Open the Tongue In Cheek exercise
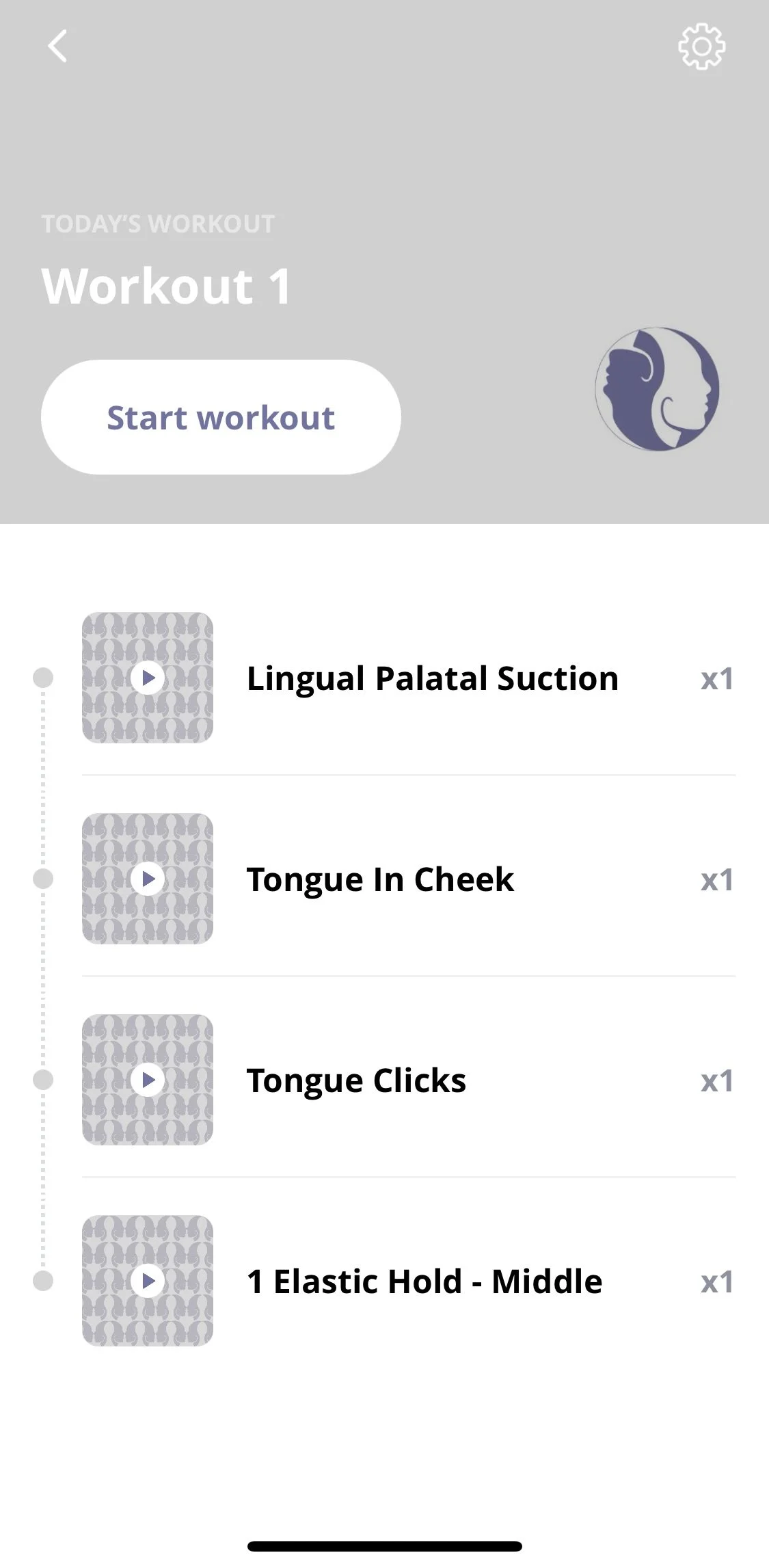The image size is (769, 1568). 380,879
